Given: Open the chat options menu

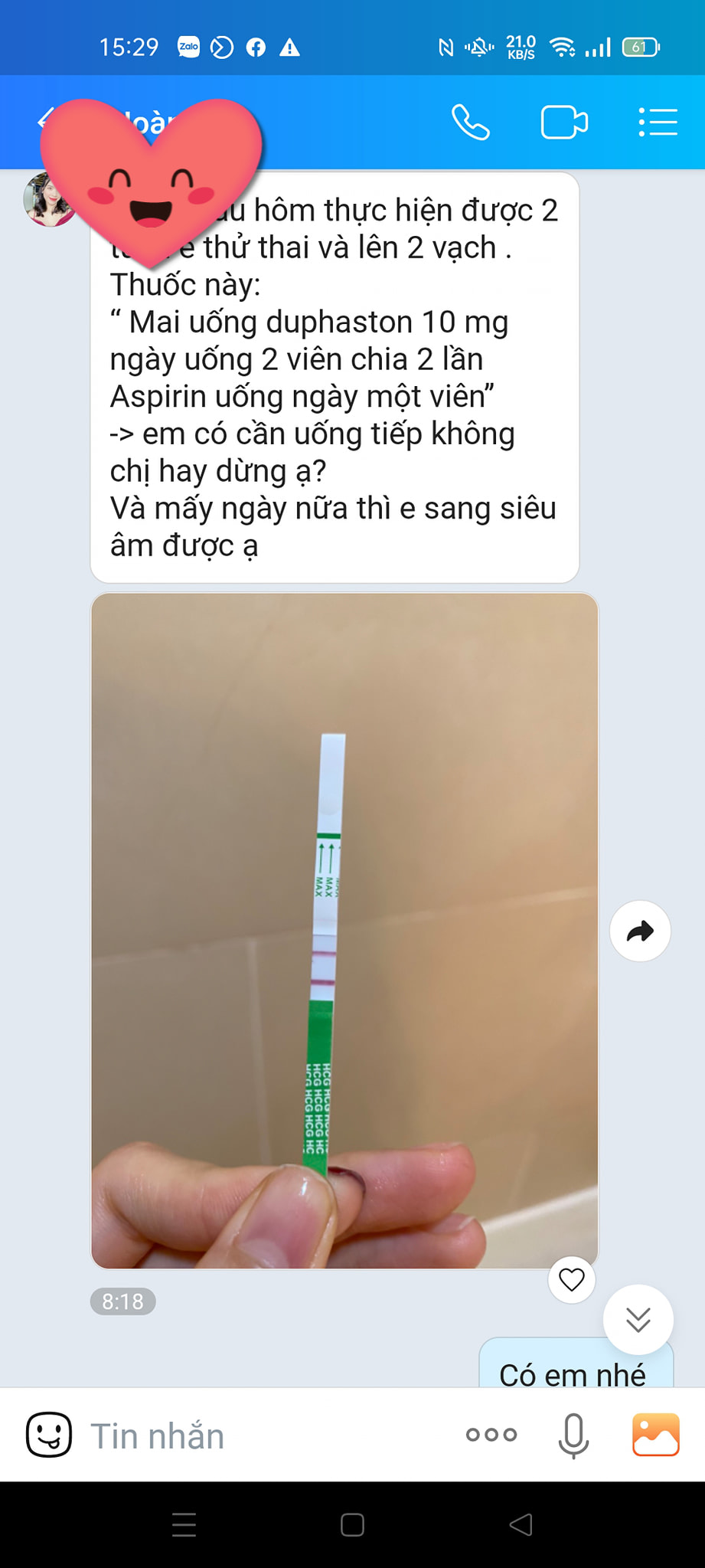Looking at the screenshot, I should (658, 123).
